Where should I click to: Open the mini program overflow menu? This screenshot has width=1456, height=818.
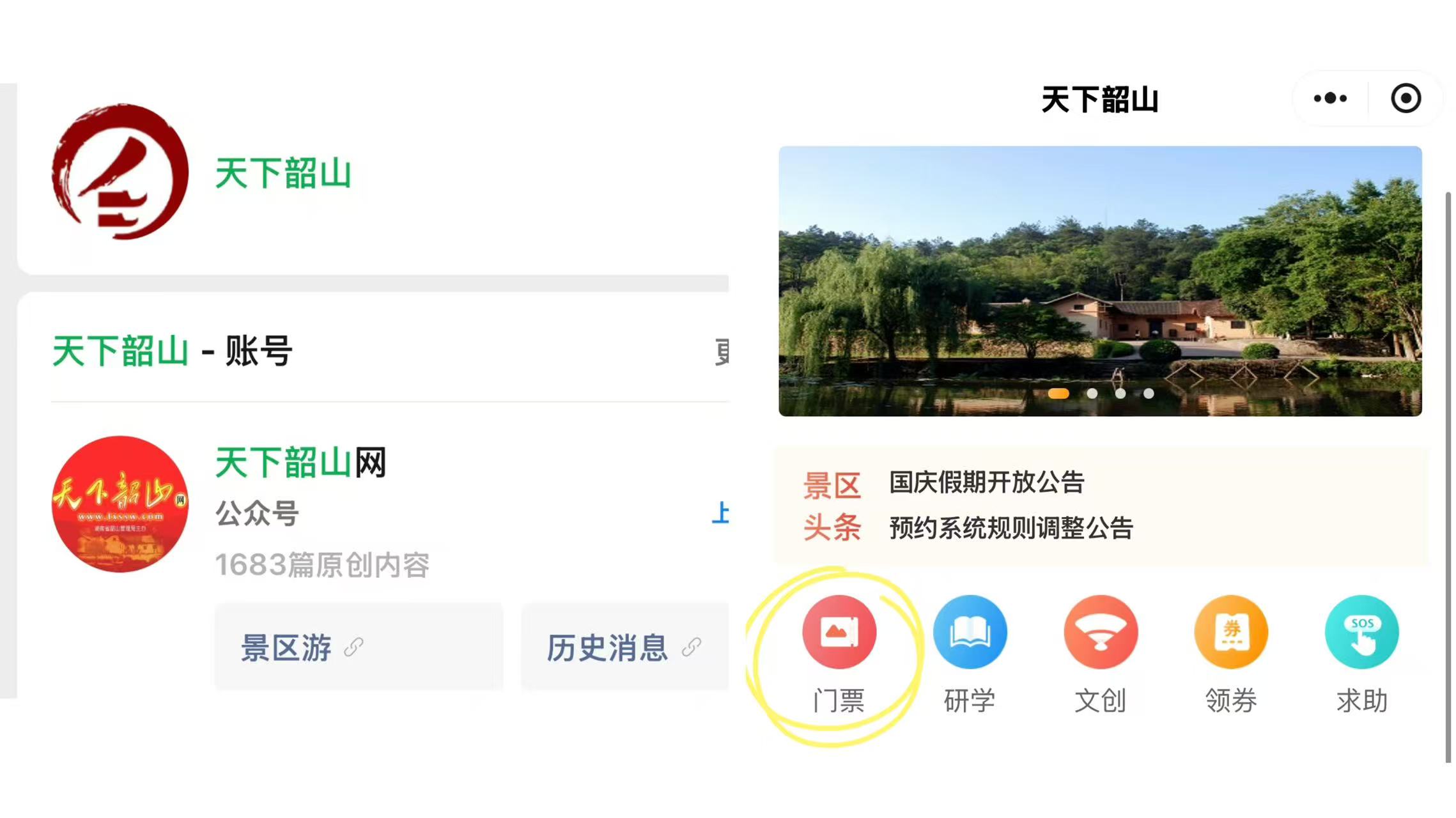tap(1330, 98)
